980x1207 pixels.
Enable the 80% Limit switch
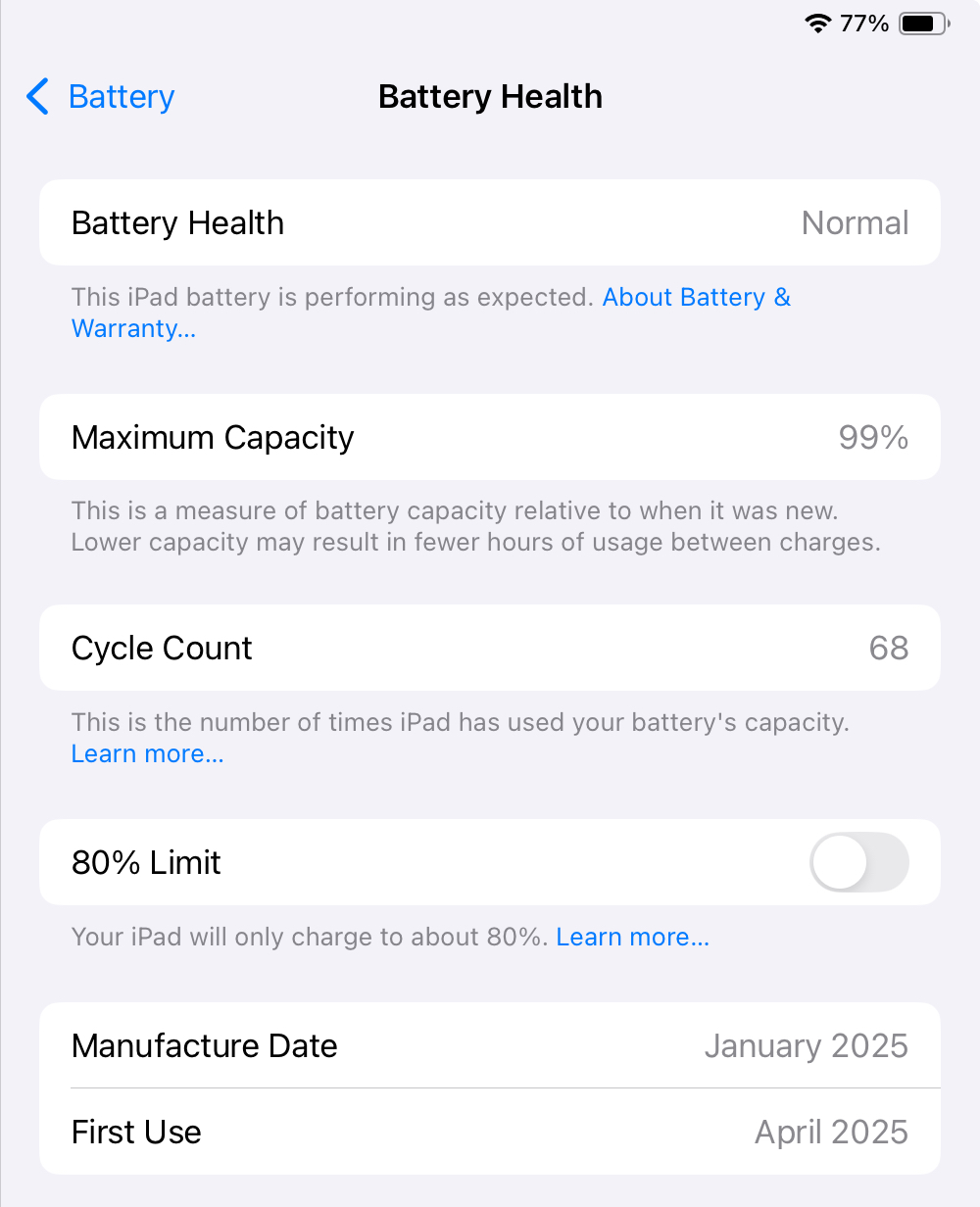858,862
